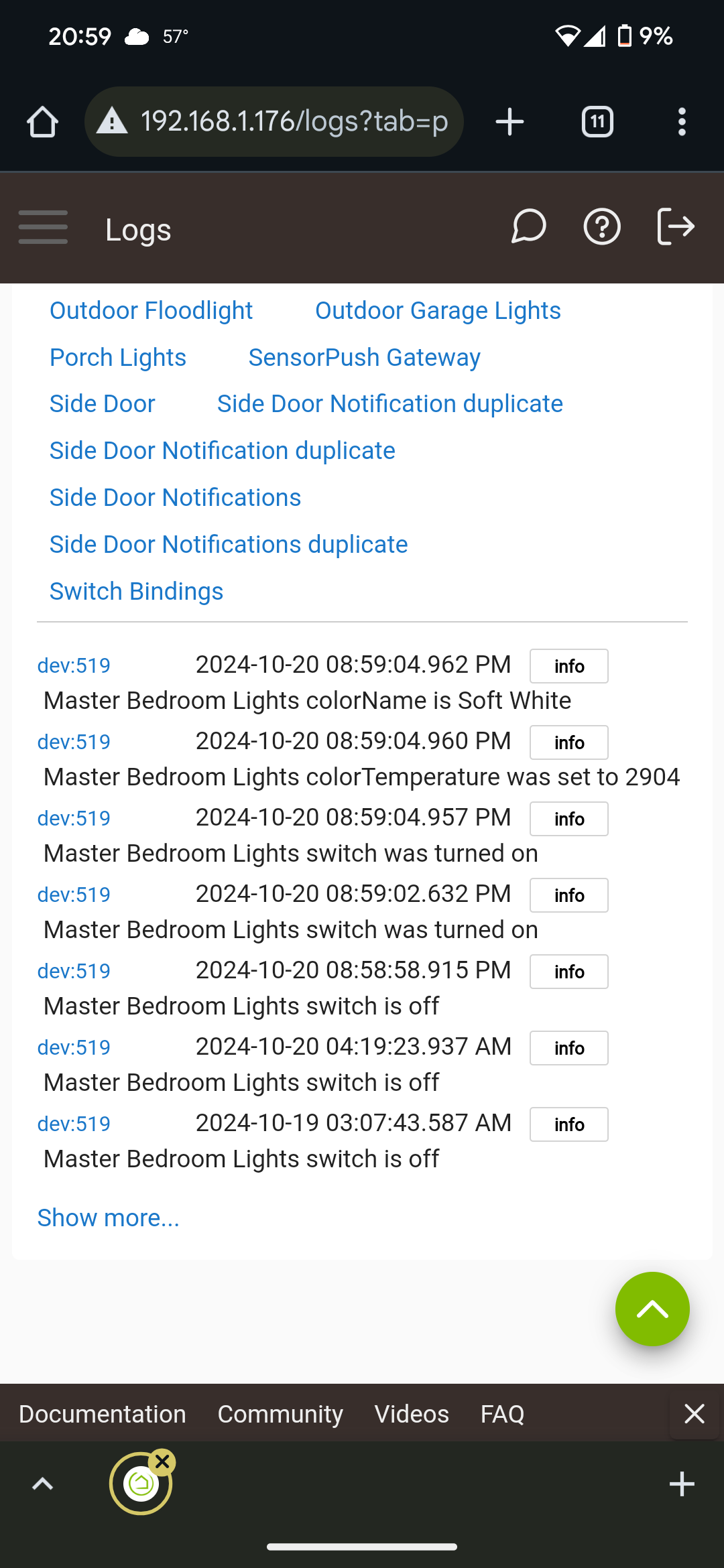This screenshot has height=1568, width=724.
Task: Select the Side Door Notifications link
Action: pos(175,497)
